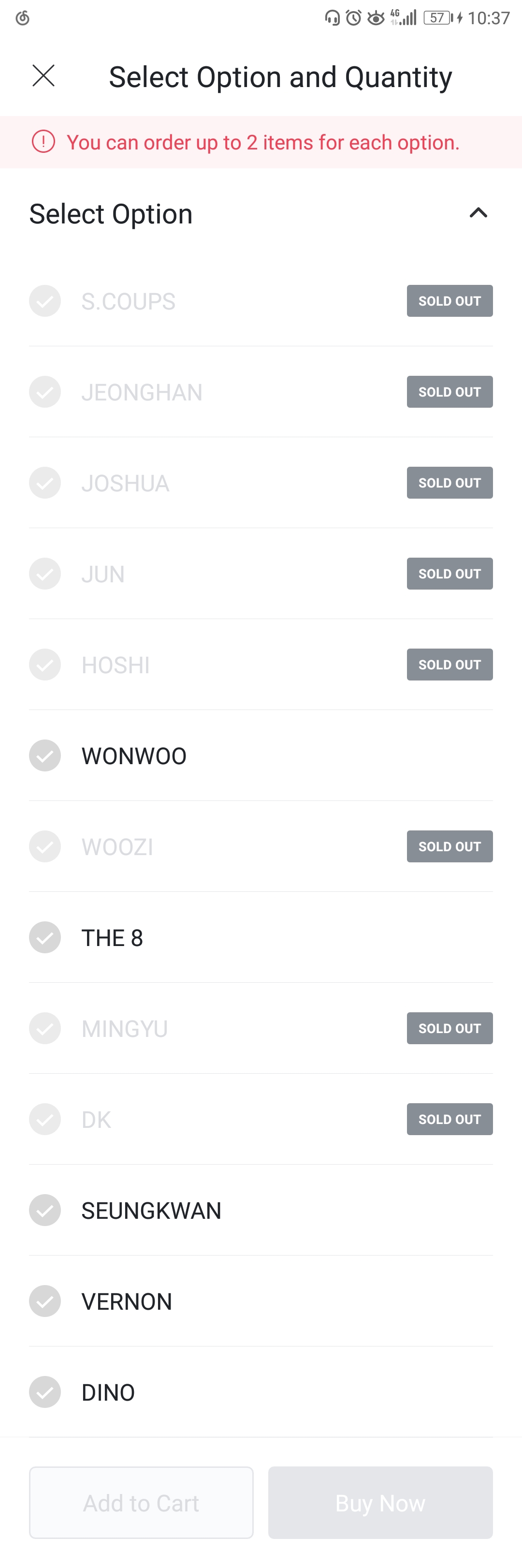Screen dimensions: 522x1568
Task: Tap the Buy Now button
Action: [380, 1502]
